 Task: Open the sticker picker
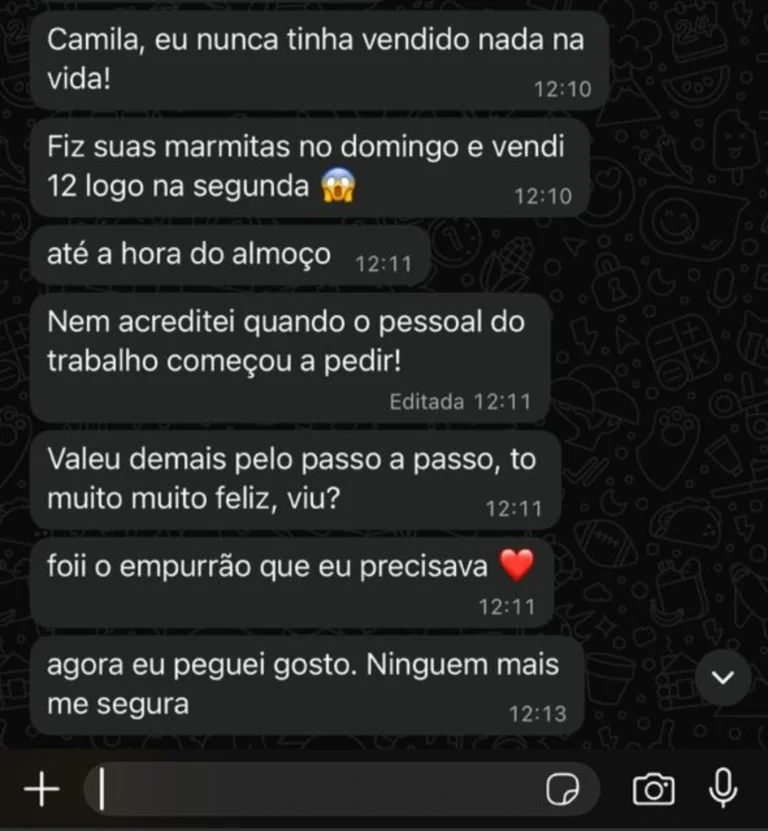[x=563, y=790]
